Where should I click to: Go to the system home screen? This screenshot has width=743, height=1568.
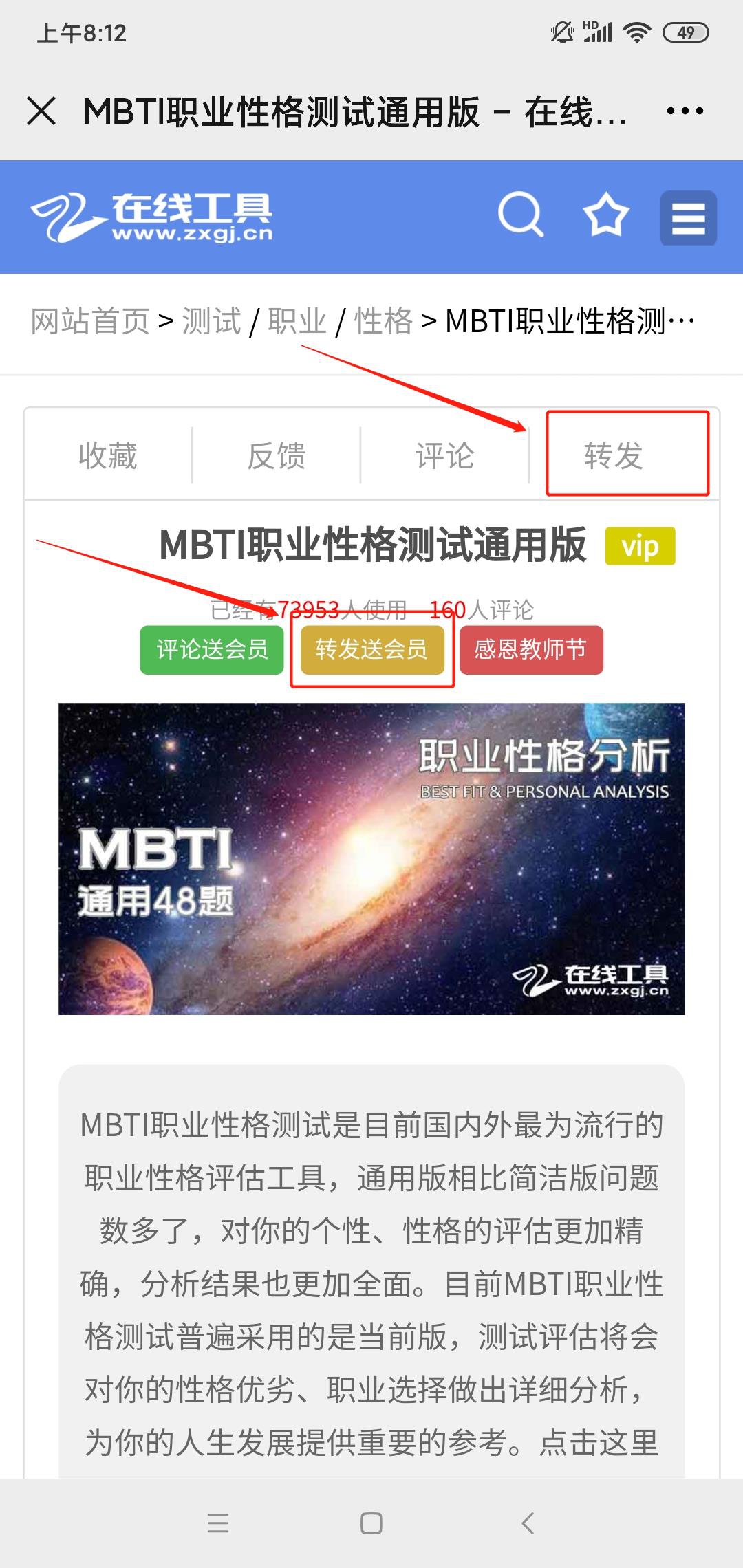tap(371, 1523)
